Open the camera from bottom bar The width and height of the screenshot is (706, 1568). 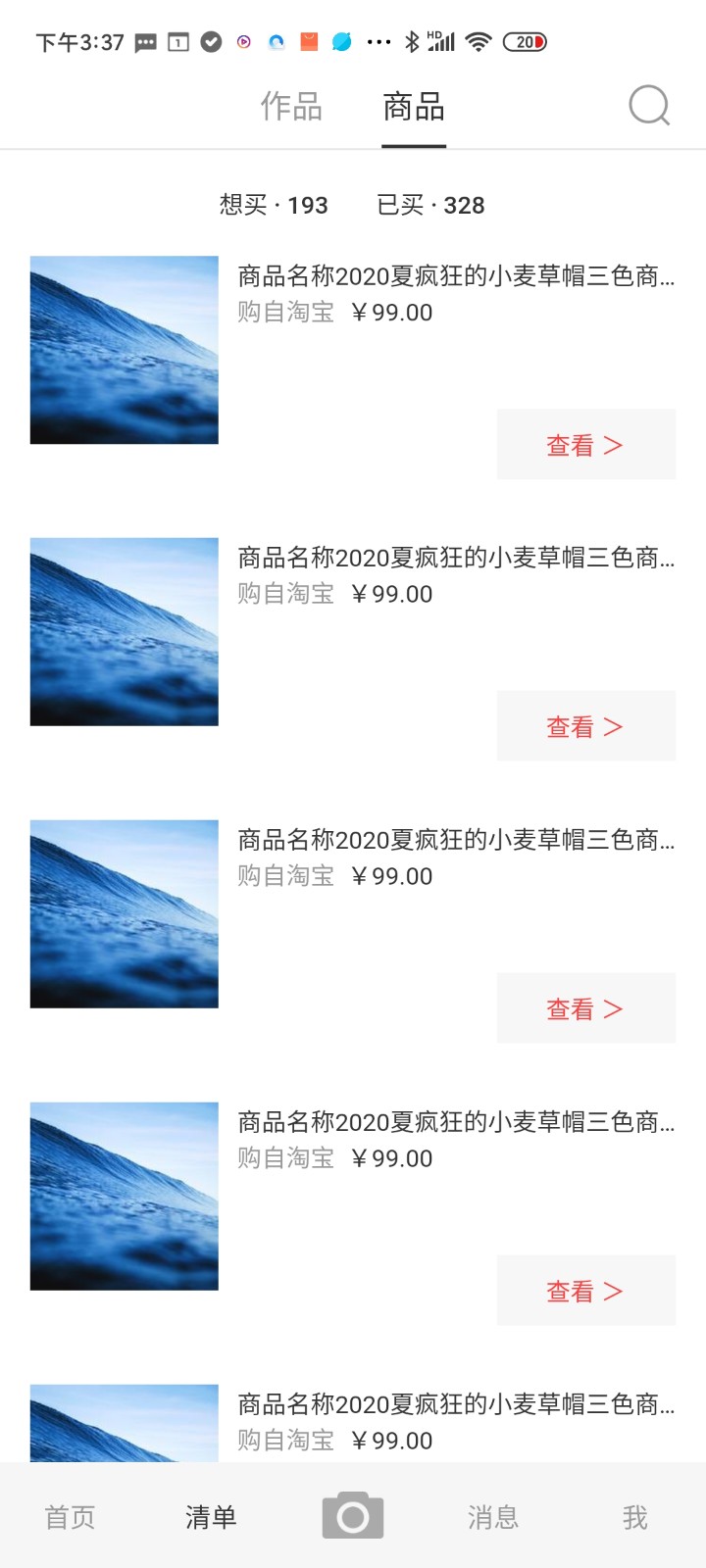353,1516
